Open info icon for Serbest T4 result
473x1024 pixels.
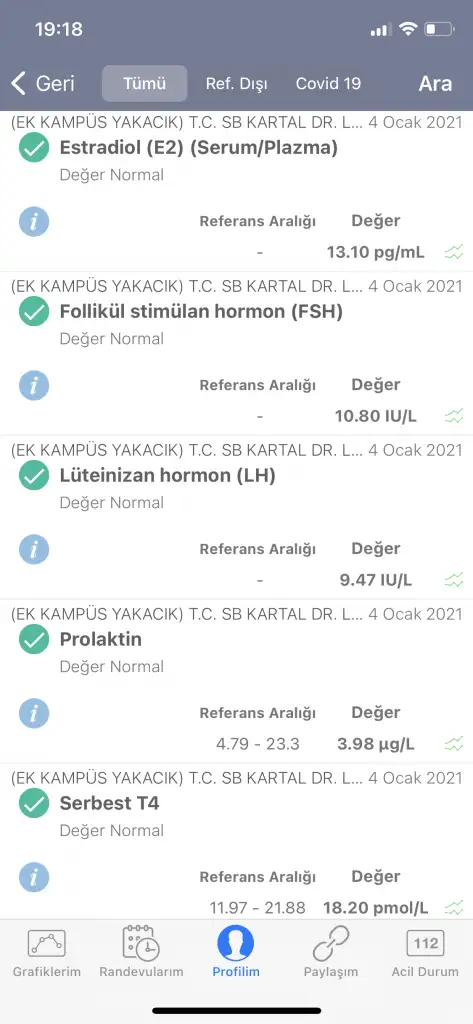(34, 878)
